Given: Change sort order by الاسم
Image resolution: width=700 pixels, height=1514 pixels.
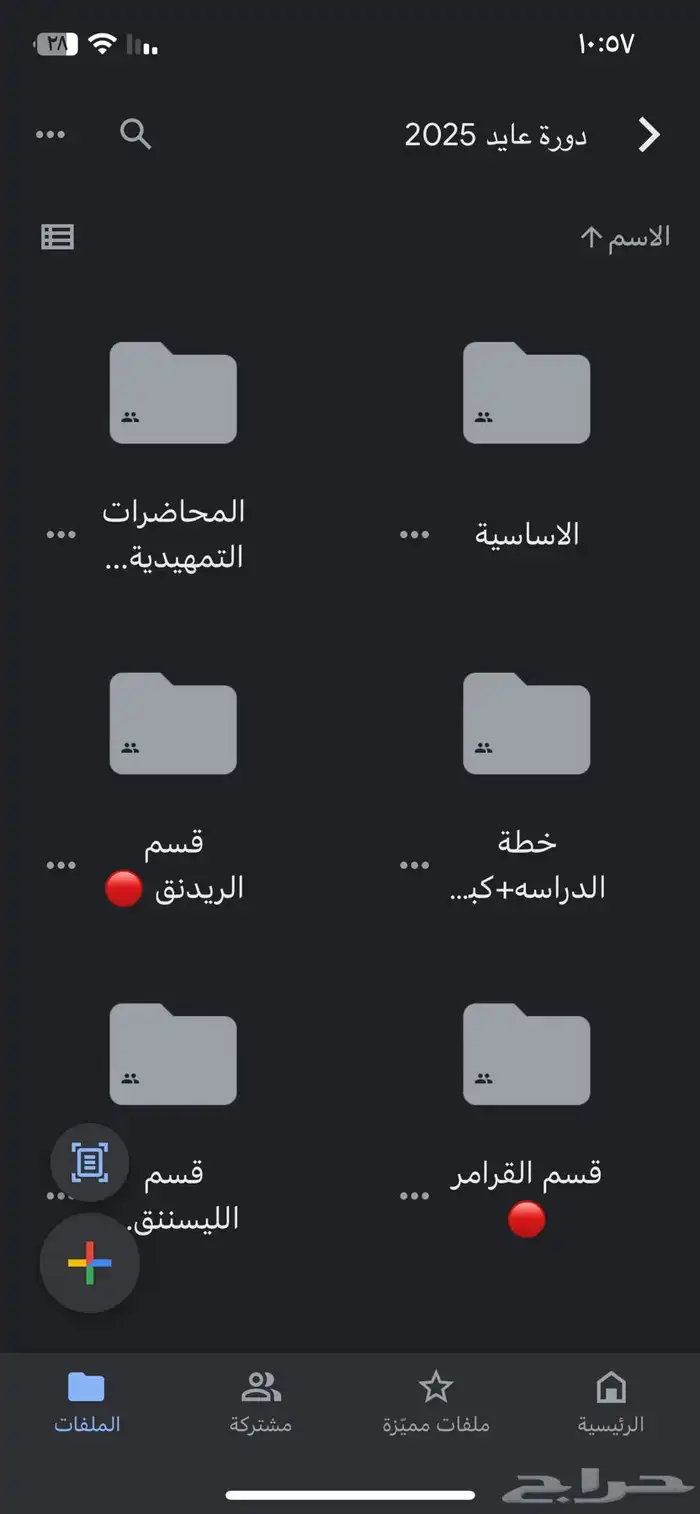Looking at the screenshot, I should point(625,237).
